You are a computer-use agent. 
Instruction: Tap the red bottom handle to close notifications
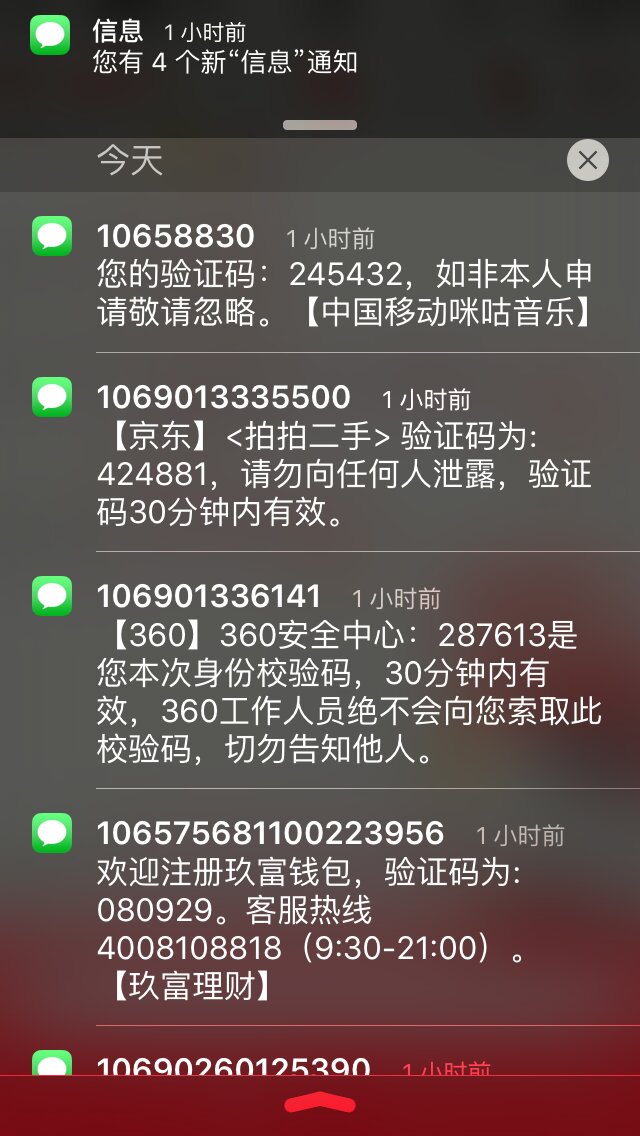pyautogui.click(x=320, y=1104)
